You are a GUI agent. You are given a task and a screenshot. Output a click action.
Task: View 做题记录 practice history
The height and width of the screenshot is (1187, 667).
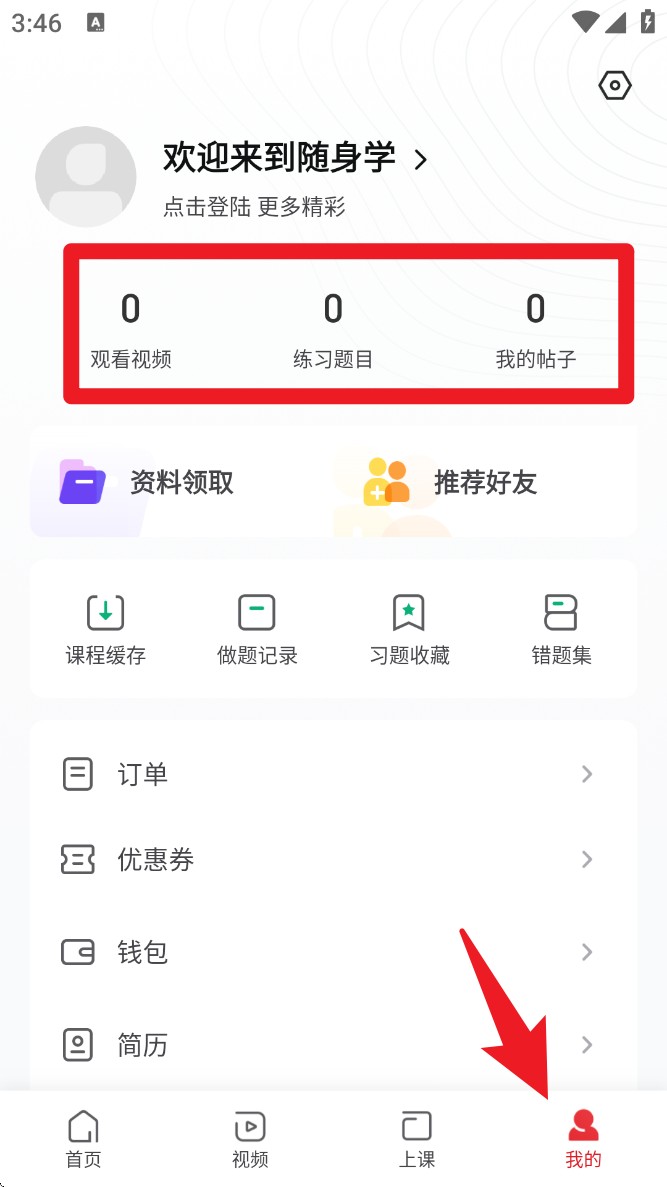click(x=257, y=630)
